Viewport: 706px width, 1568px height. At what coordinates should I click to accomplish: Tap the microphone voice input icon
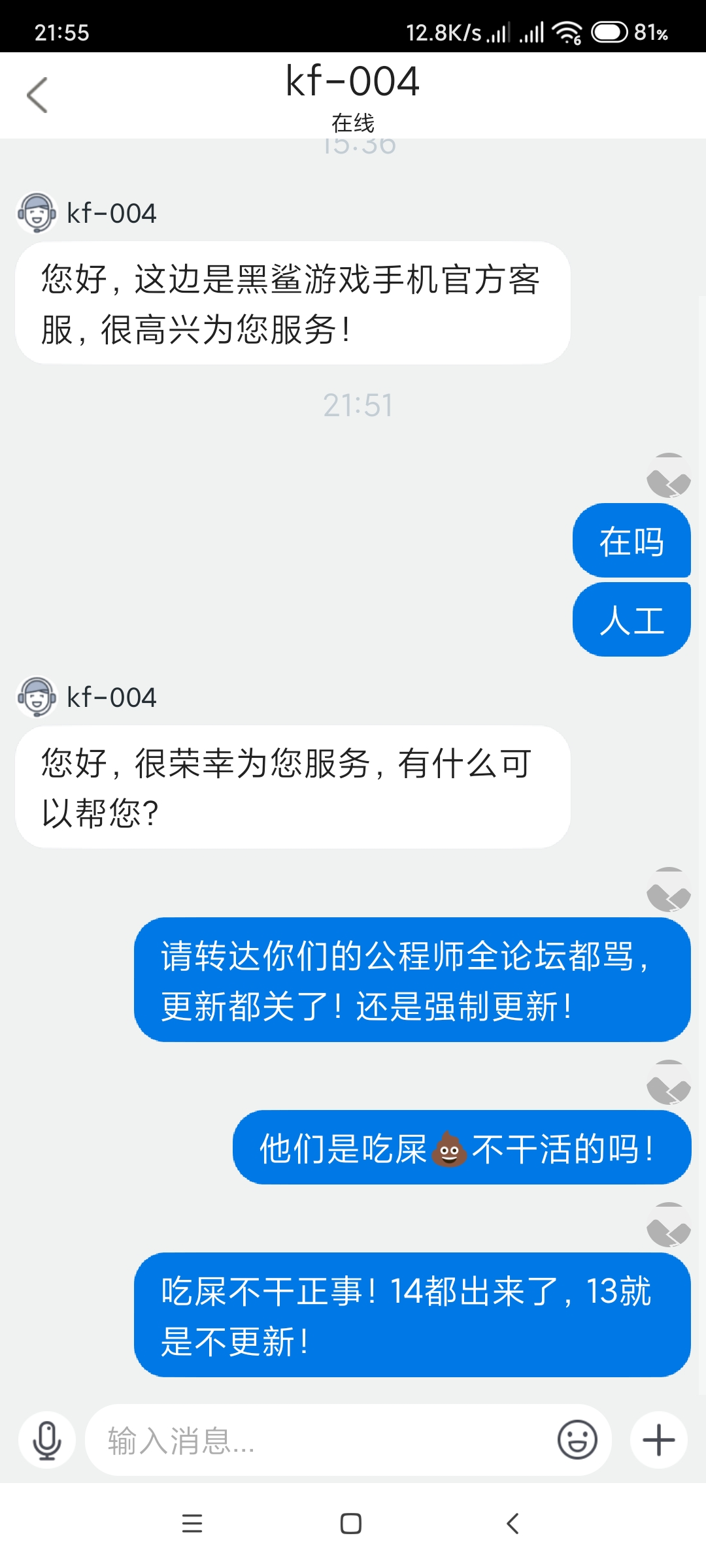click(x=47, y=1440)
